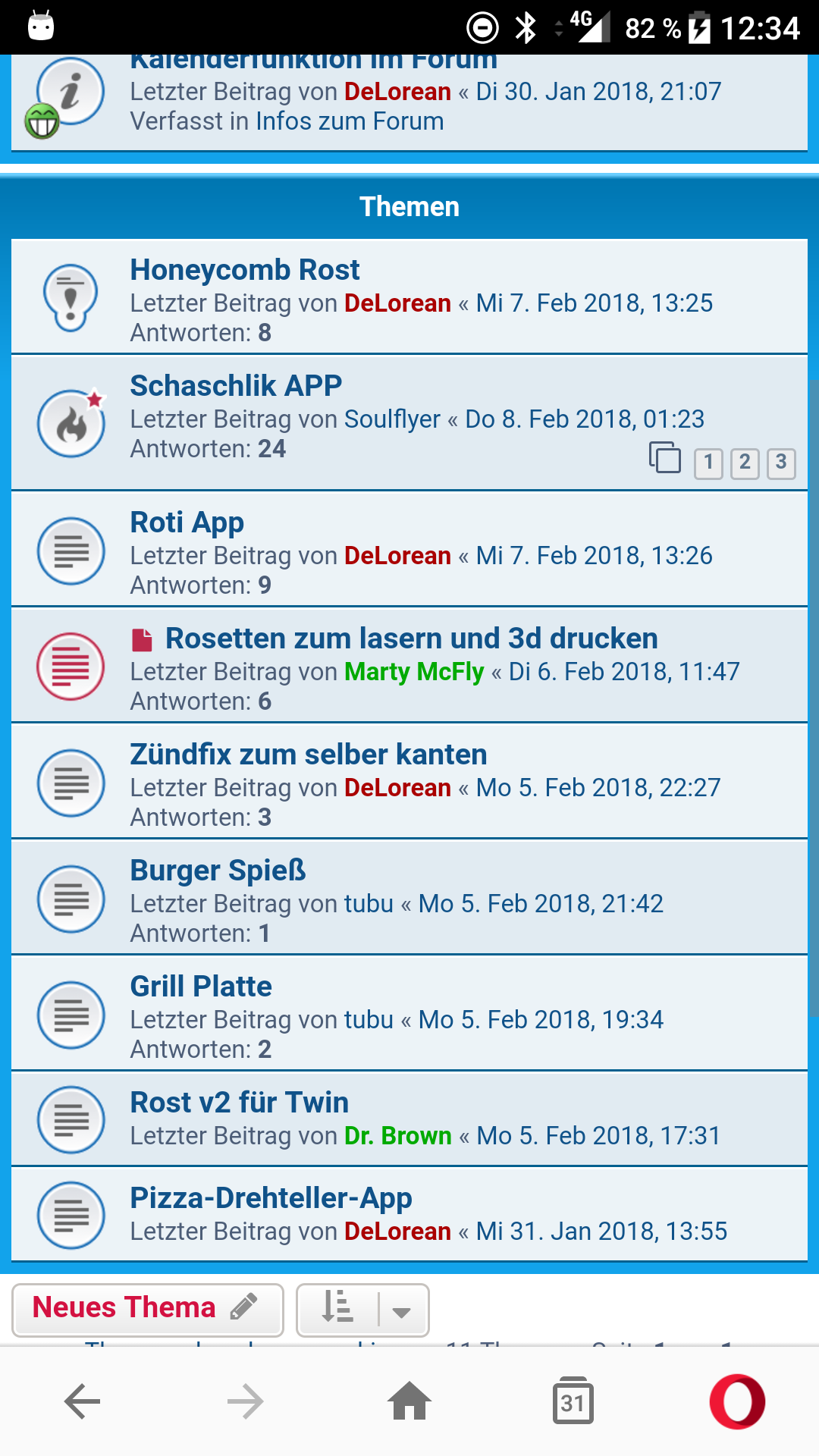This screenshot has height=1456, width=819.
Task: Click the topic icon next to Burger Spieß
Action: 70,898
